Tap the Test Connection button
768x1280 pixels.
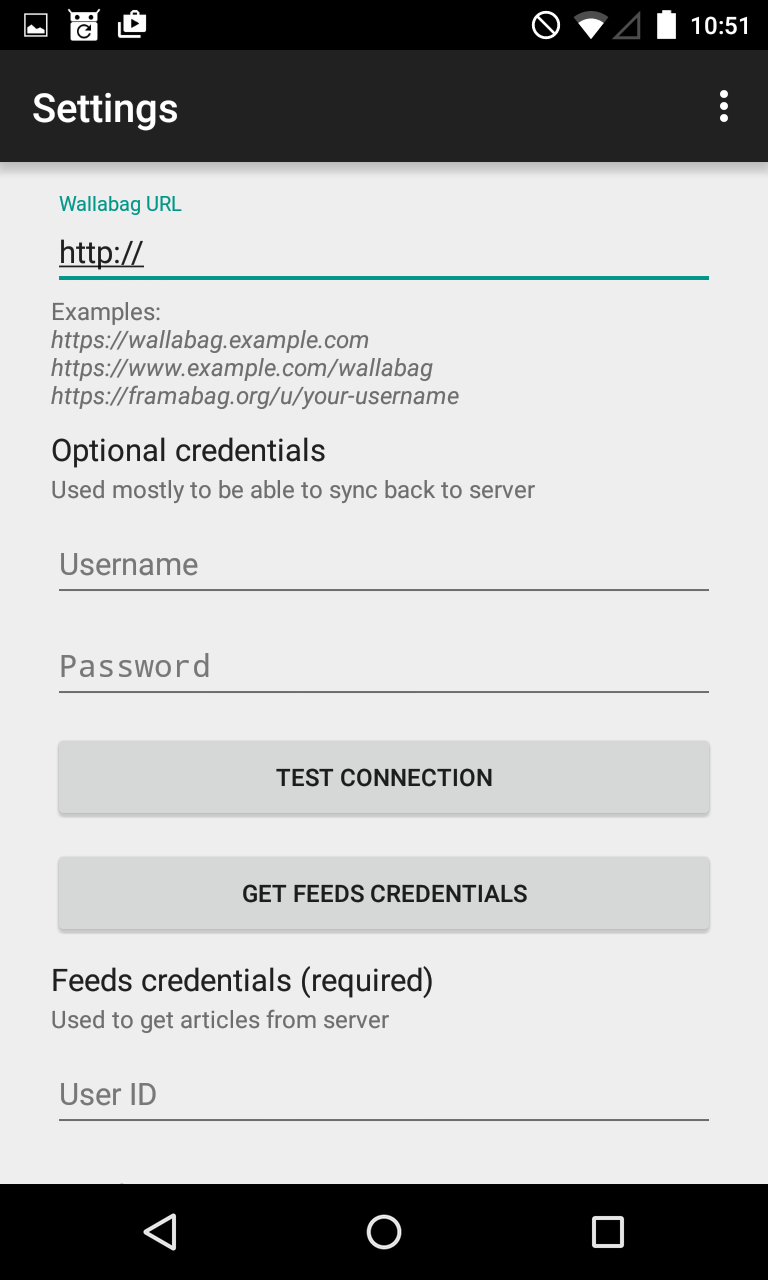tap(384, 778)
